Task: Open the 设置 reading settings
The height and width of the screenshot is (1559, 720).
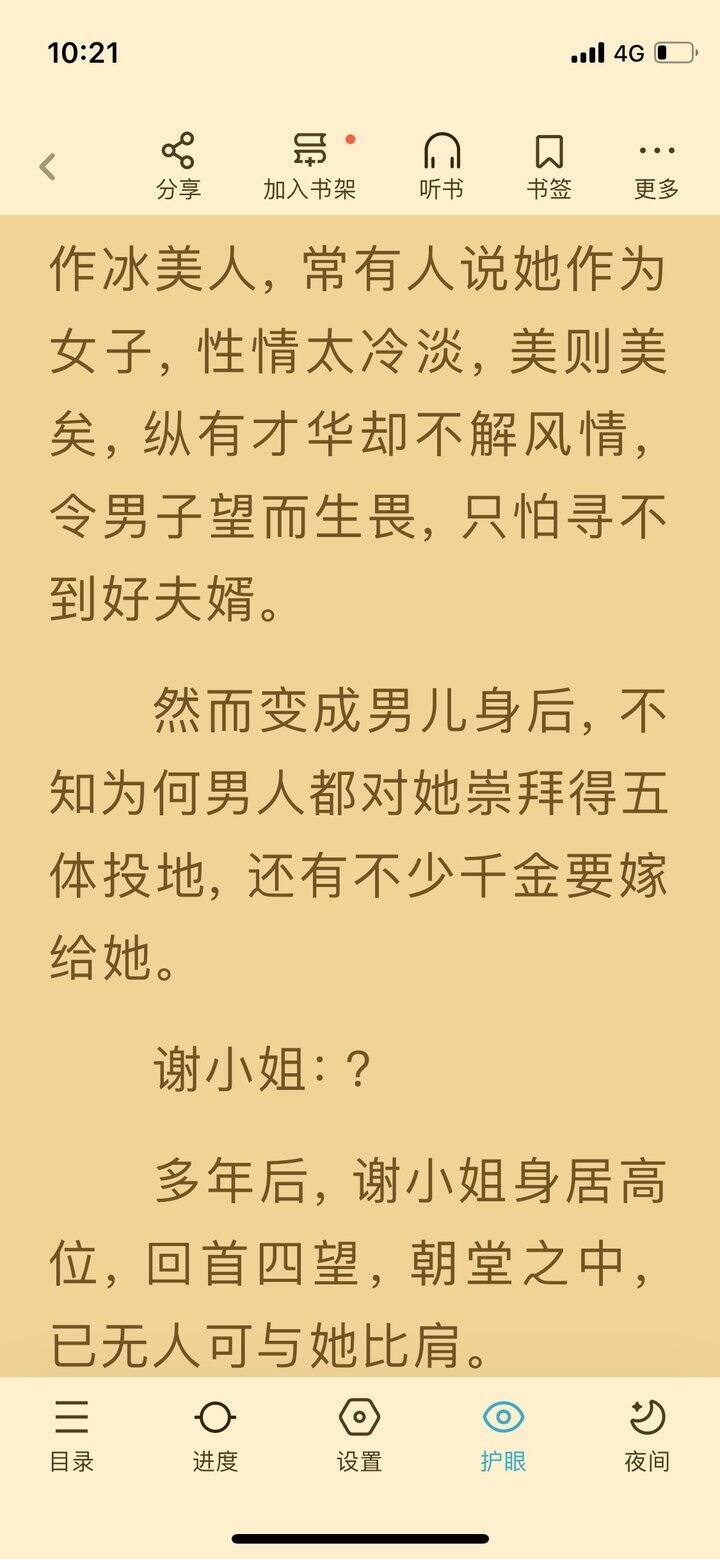Action: point(359,1436)
